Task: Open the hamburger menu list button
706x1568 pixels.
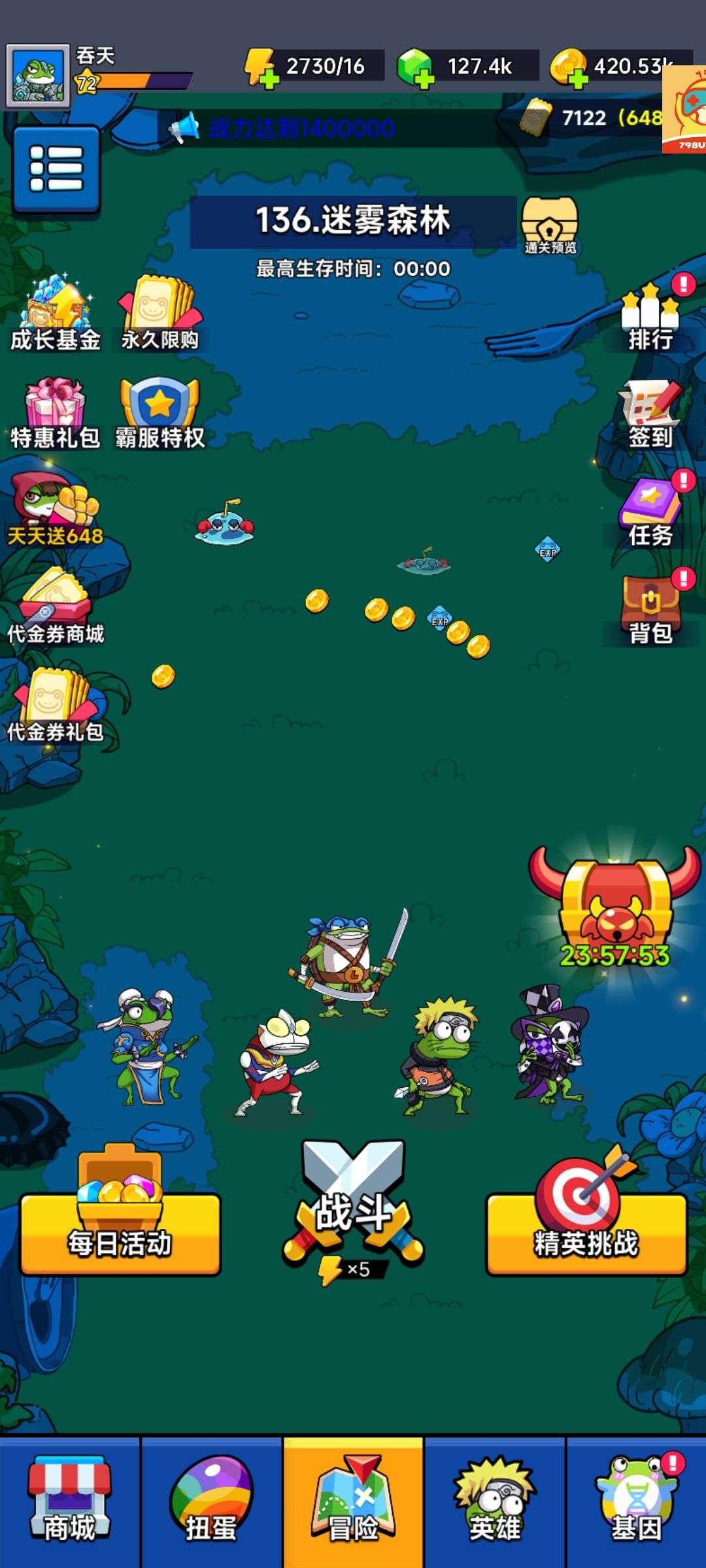Action: pyautogui.click(x=56, y=169)
